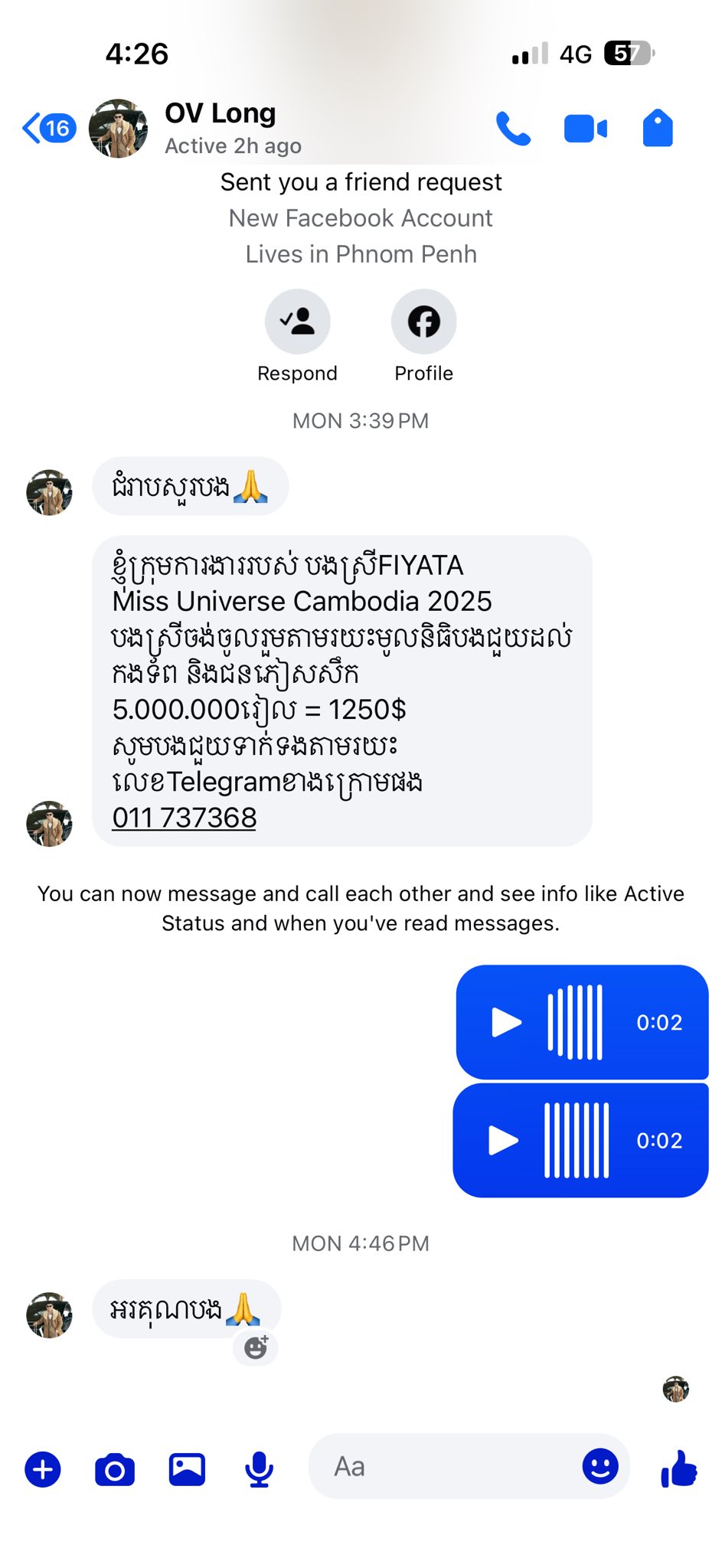Image resolution: width=722 pixels, height=1568 pixels.
Task: Start a voice call with OV Long
Action: pos(512,129)
